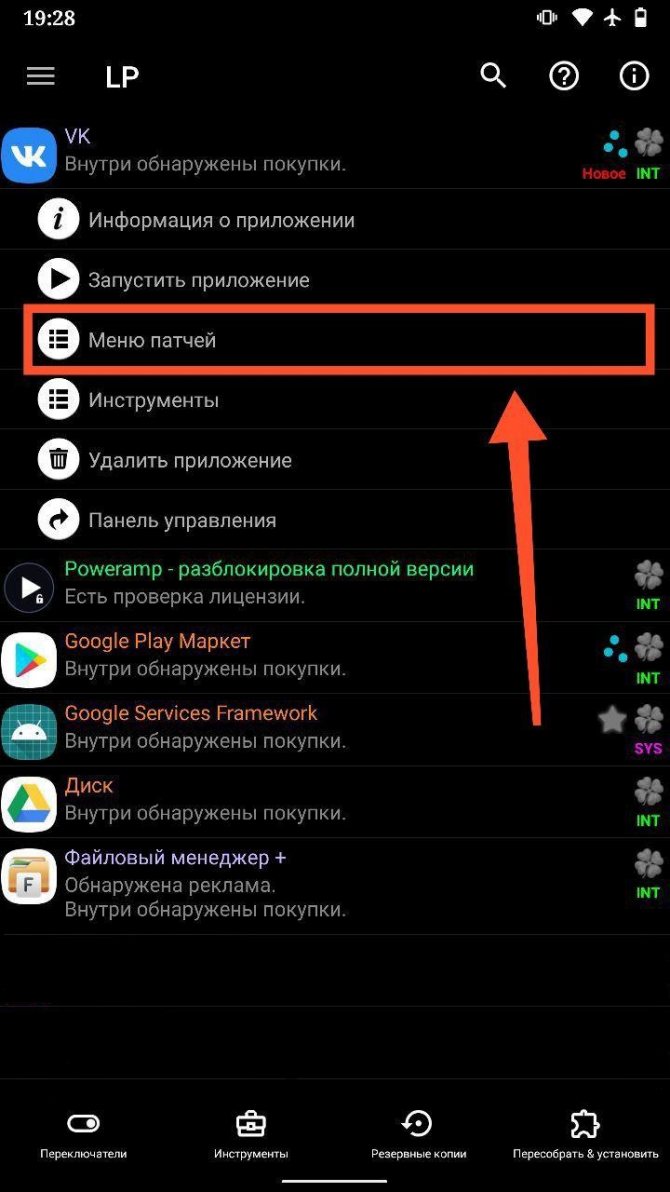Screen dimensions: 670x1192
Task: Open Пересобрать & установить tab
Action: pyautogui.click(x=585, y=1135)
